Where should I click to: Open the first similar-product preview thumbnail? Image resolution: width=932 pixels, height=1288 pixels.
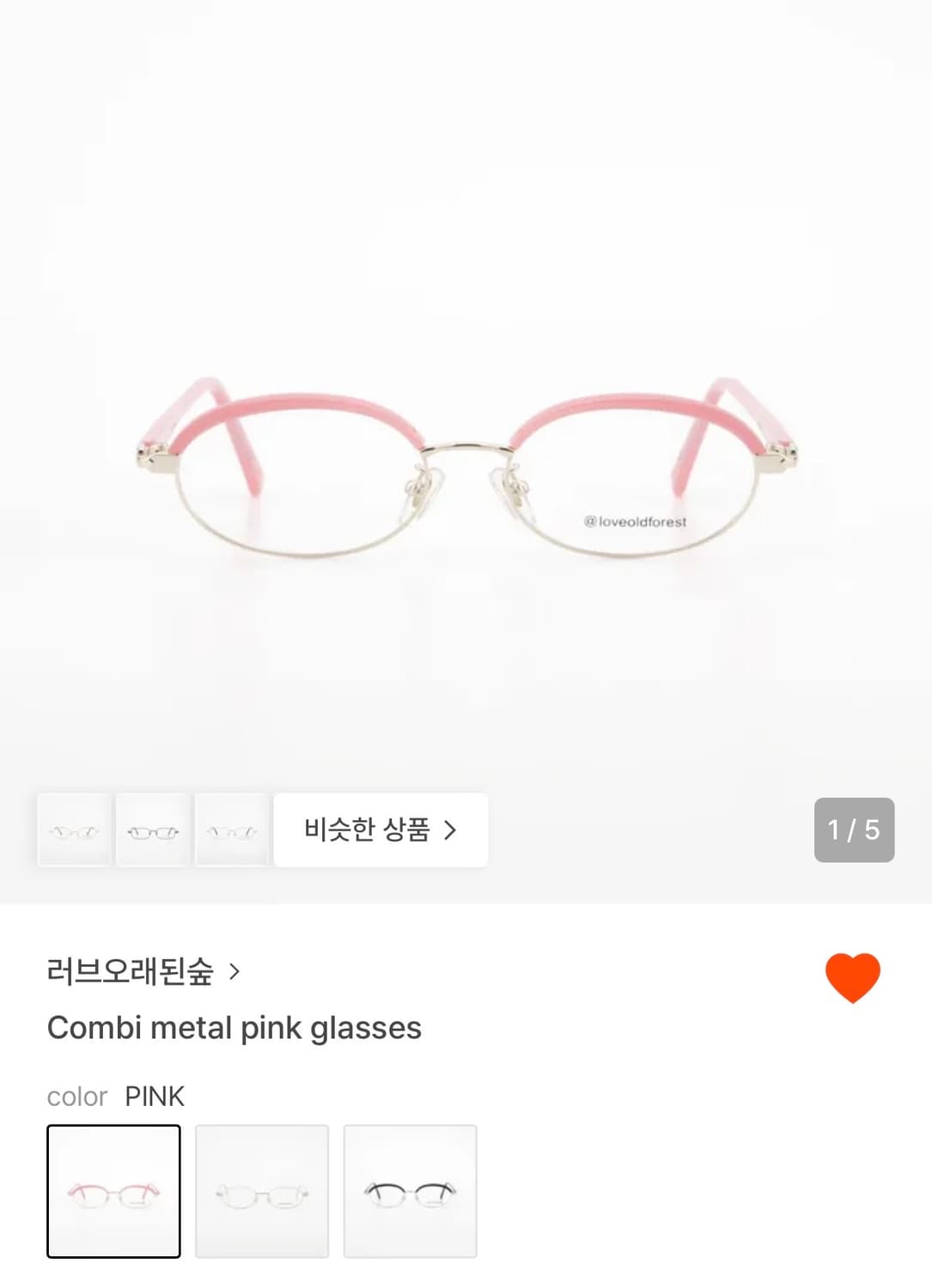pos(74,830)
